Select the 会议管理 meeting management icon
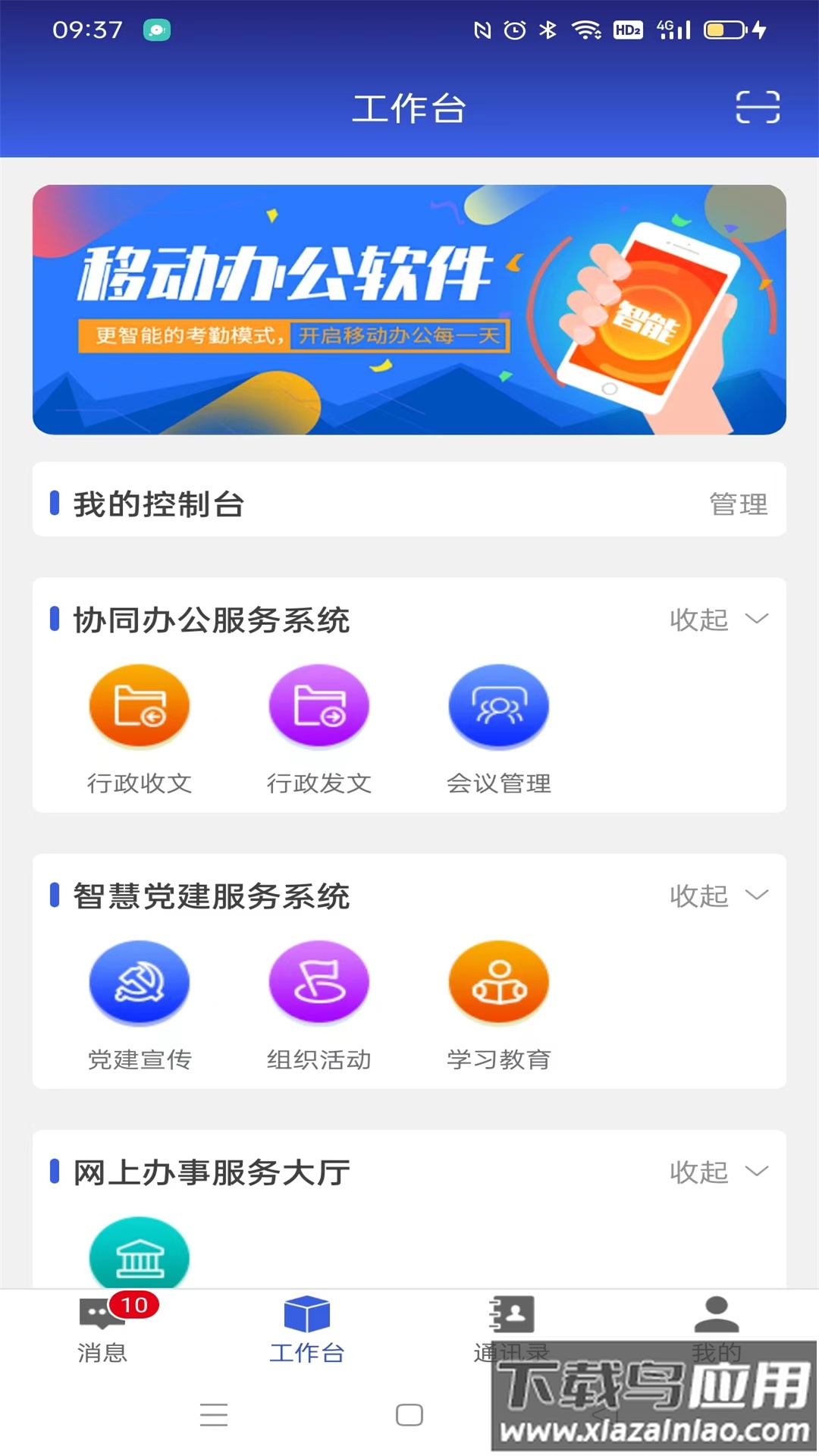This screenshot has width=819, height=1456. [498, 705]
